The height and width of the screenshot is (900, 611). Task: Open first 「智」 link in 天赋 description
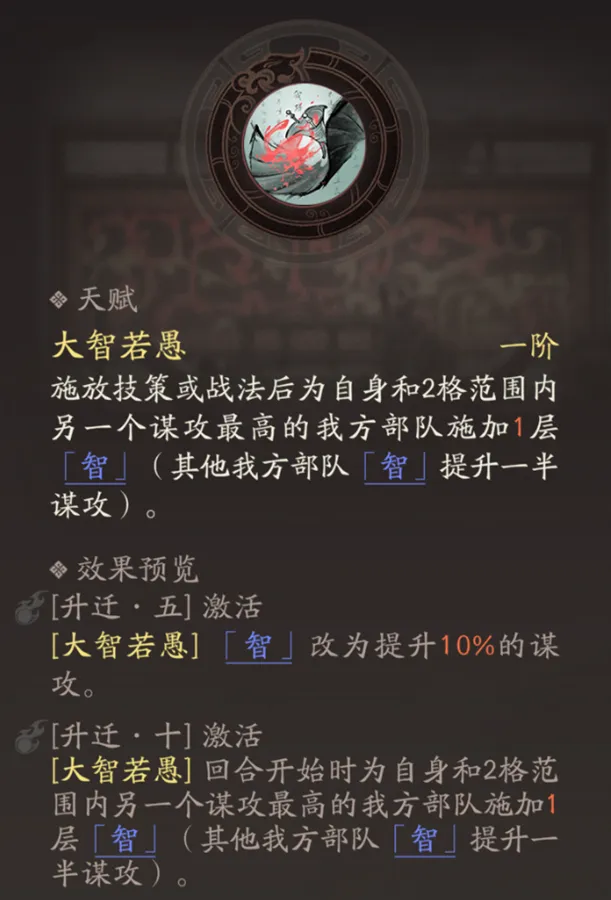pyautogui.click(x=95, y=467)
